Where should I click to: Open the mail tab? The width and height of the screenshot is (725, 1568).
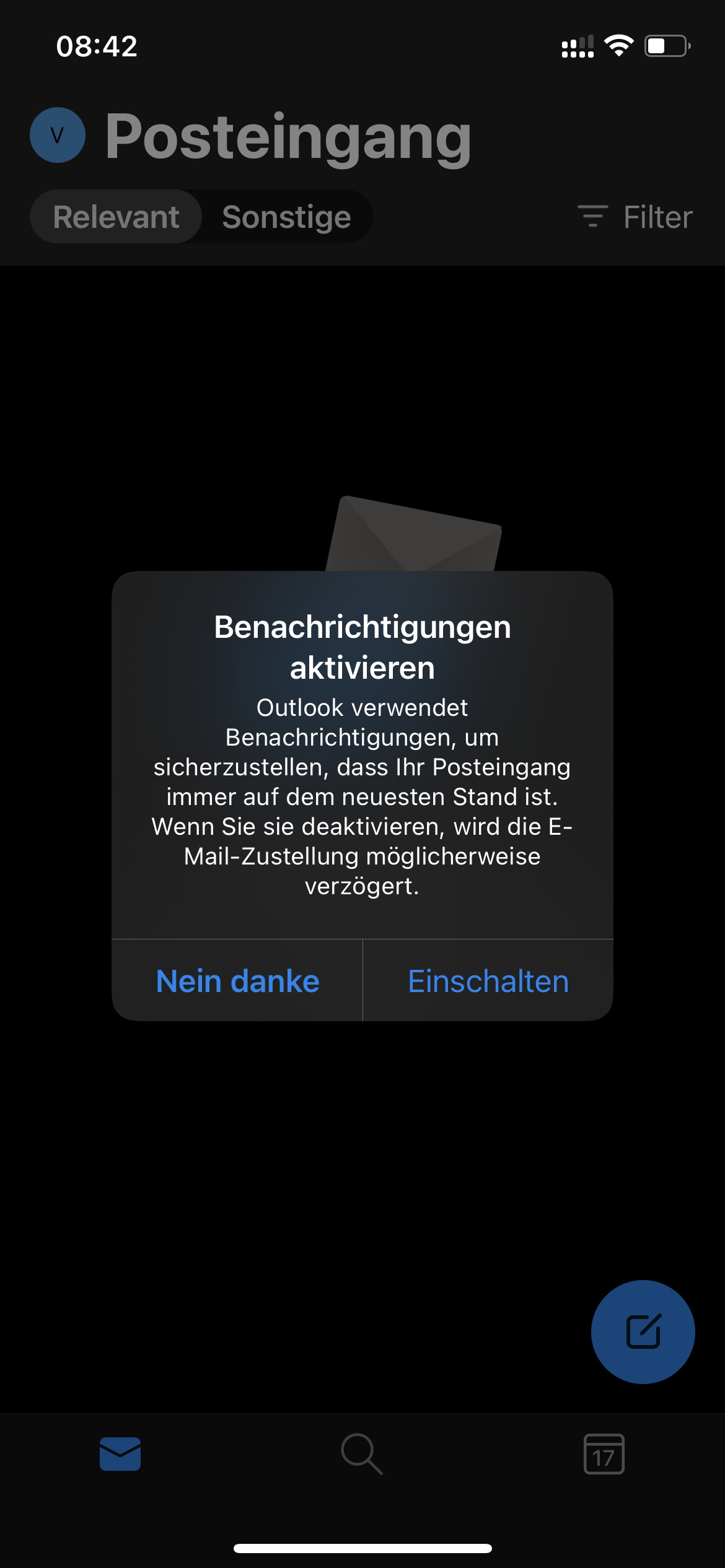click(x=120, y=1453)
